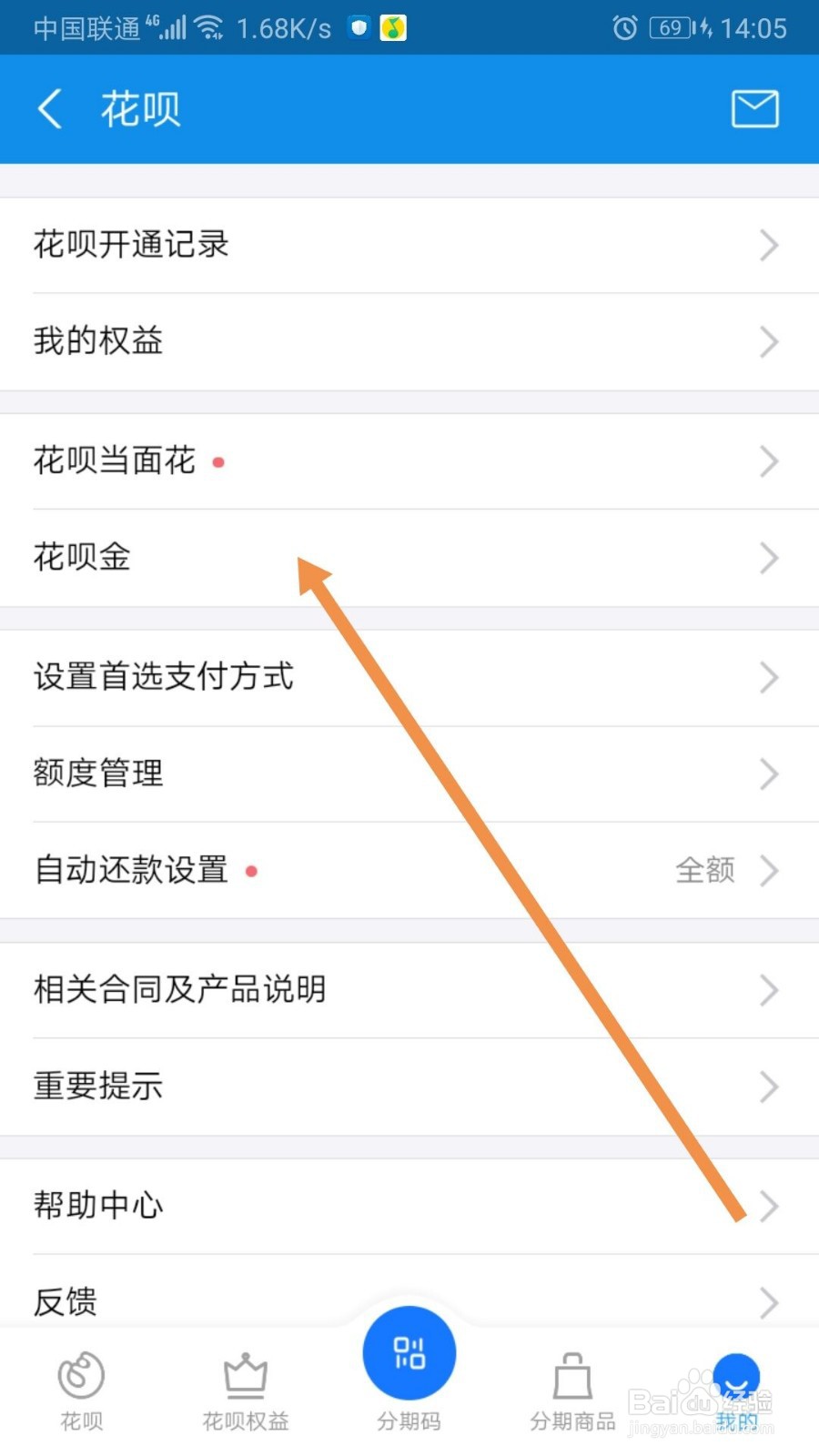Tap the back arrow to exit 花呗
This screenshot has width=819, height=1456.
[x=50, y=107]
